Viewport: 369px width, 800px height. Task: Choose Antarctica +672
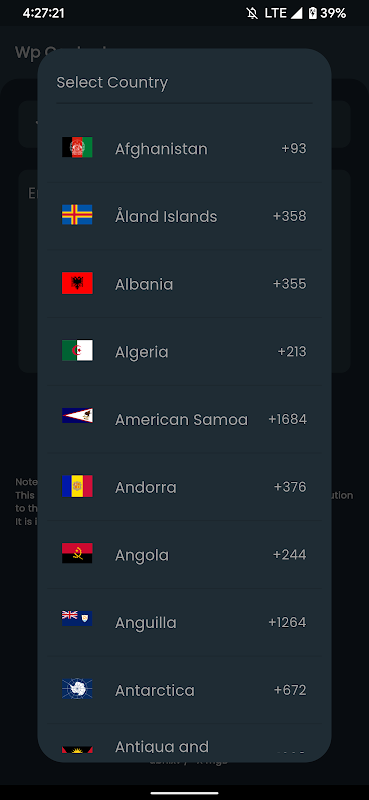click(184, 690)
